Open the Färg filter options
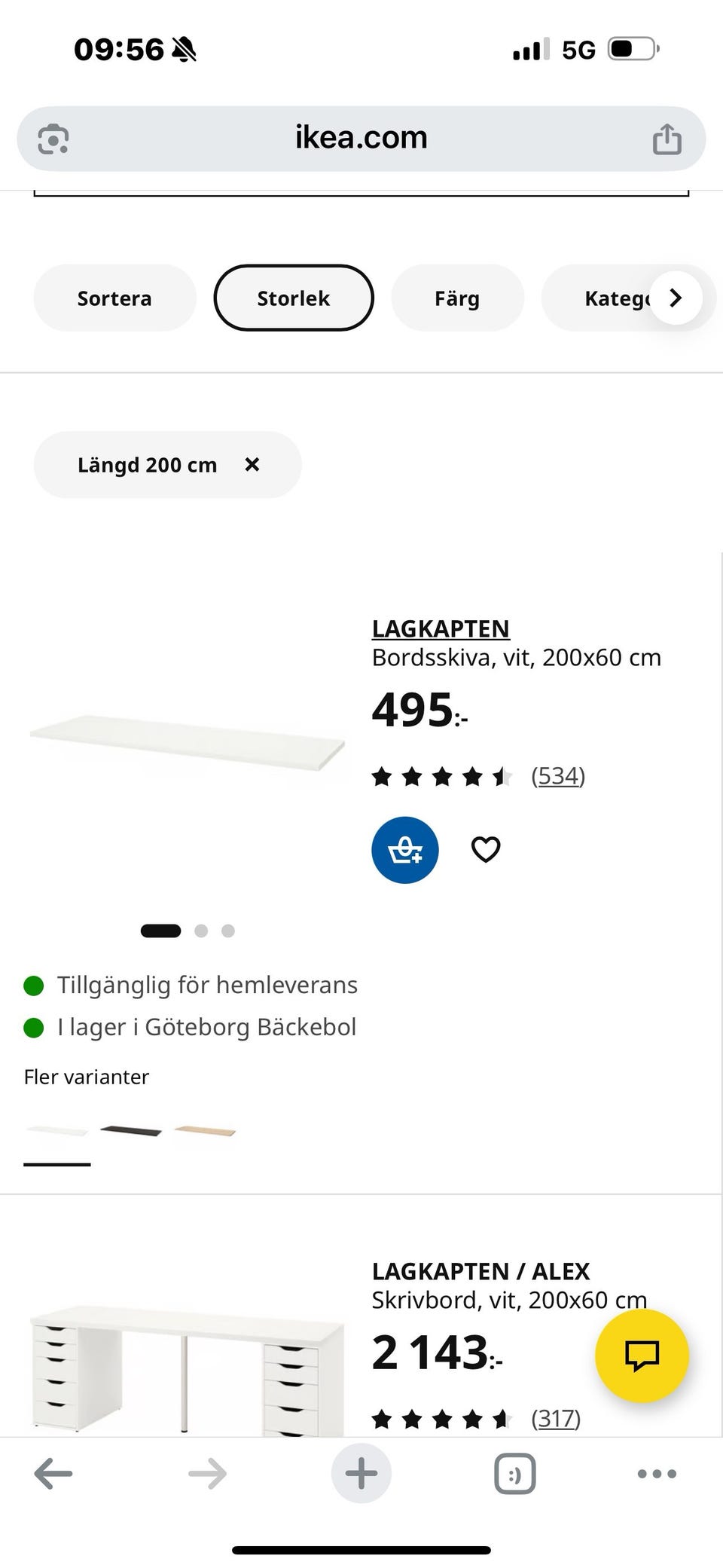 click(x=458, y=298)
